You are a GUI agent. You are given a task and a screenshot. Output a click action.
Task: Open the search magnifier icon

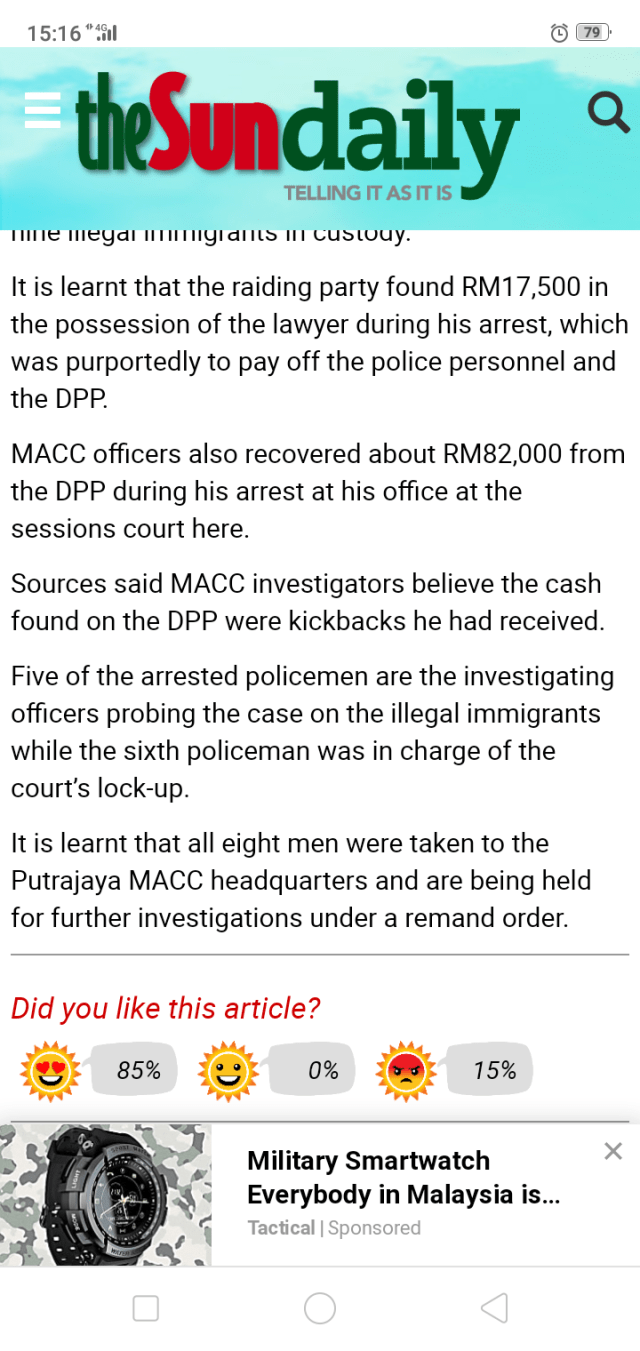coord(607,112)
